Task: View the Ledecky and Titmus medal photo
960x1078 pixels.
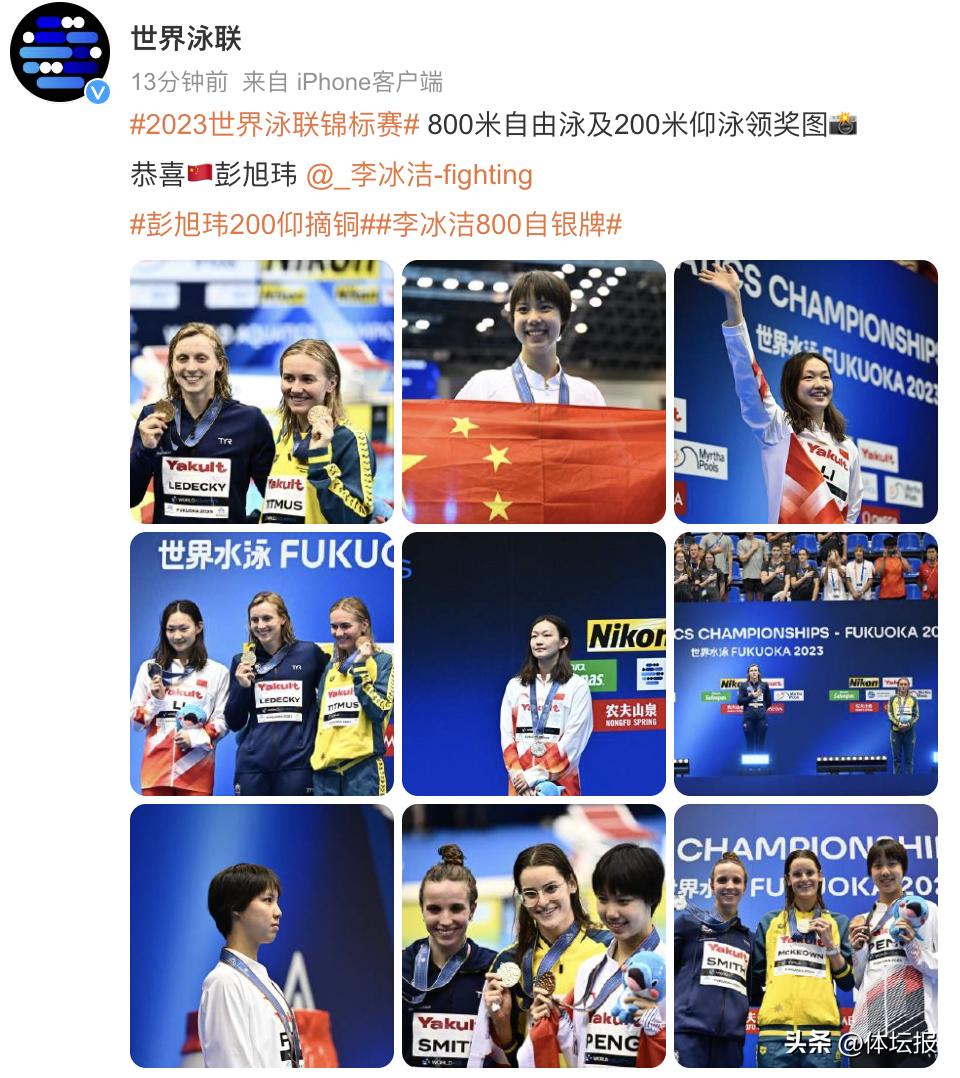Action: pyautogui.click(x=262, y=392)
